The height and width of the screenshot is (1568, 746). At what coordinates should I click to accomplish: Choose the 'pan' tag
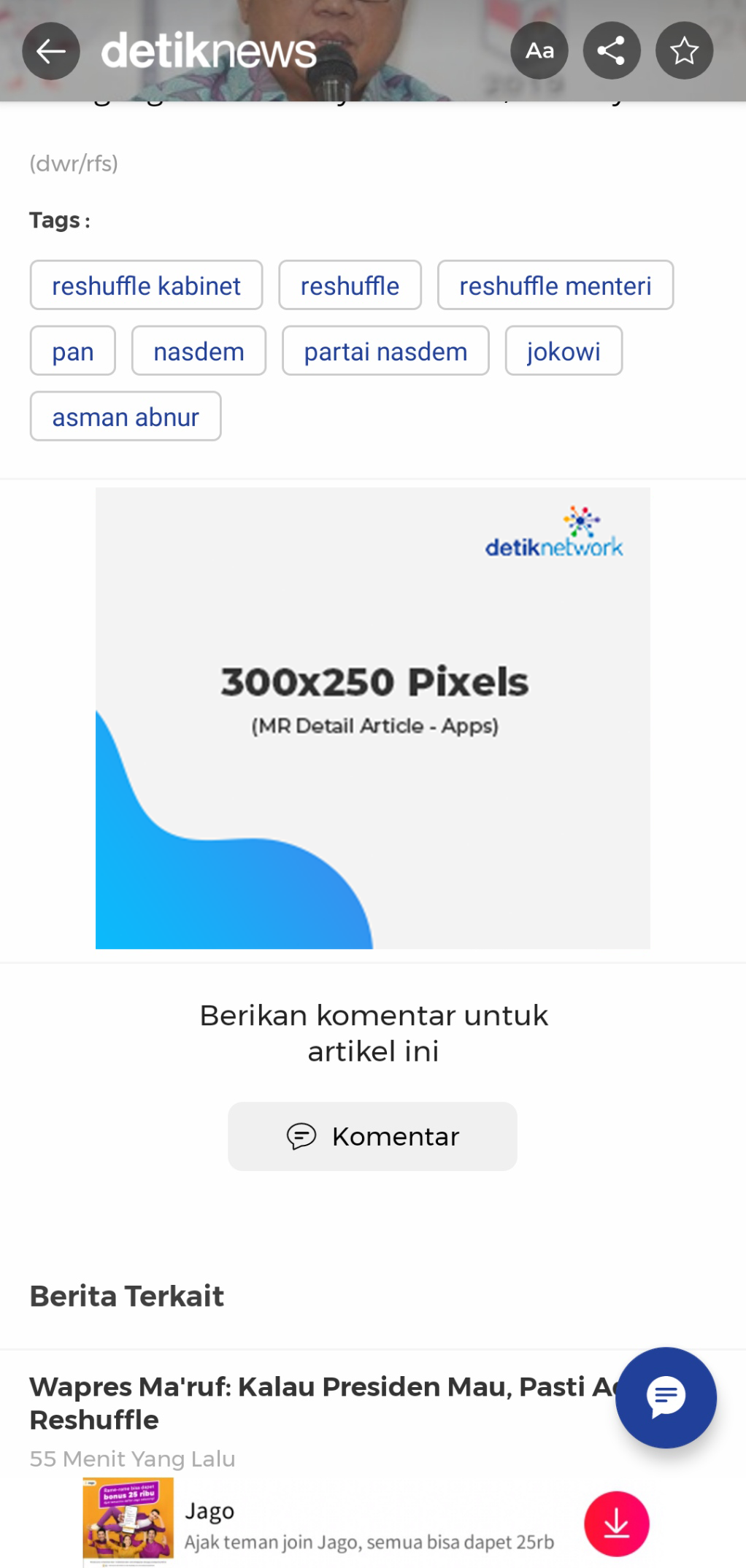coord(72,352)
